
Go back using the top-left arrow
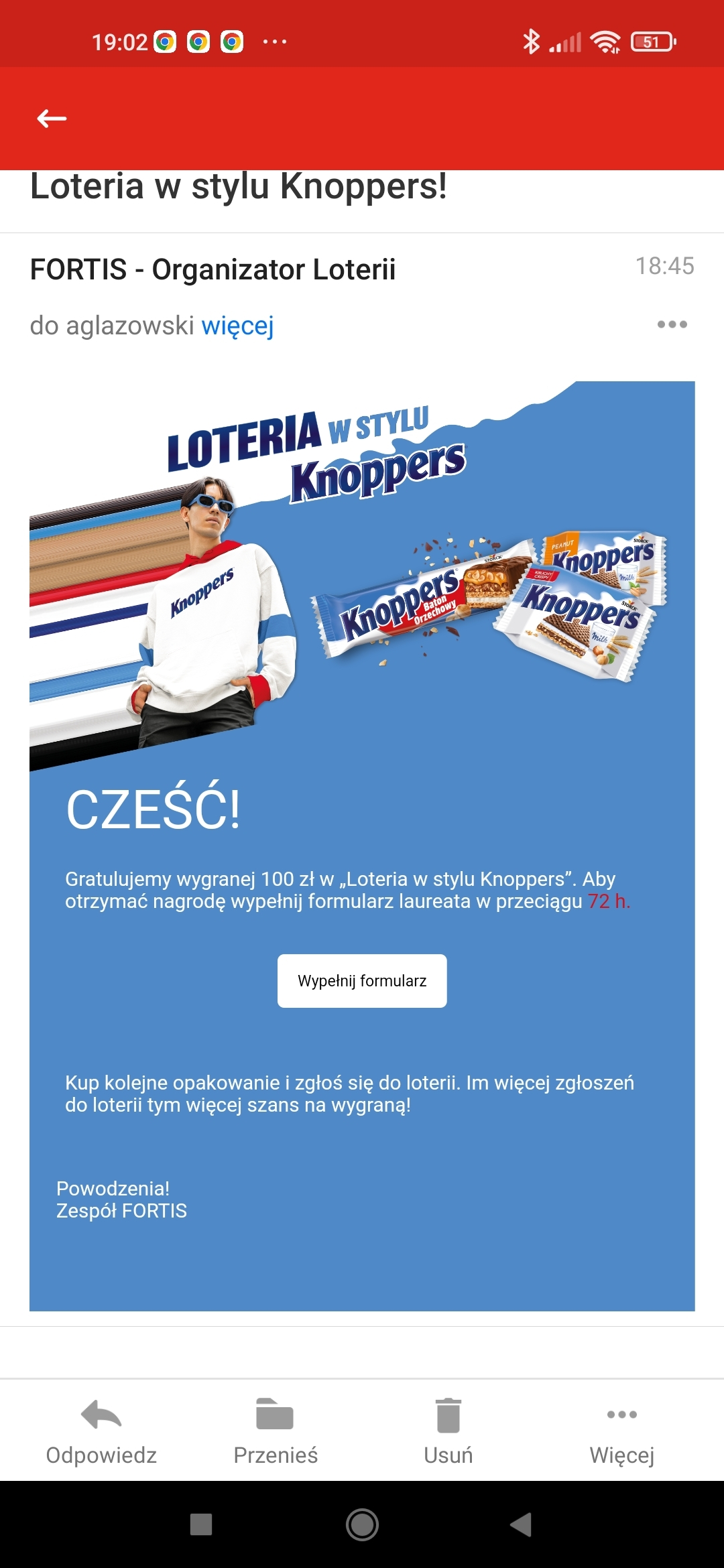pos(52,119)
